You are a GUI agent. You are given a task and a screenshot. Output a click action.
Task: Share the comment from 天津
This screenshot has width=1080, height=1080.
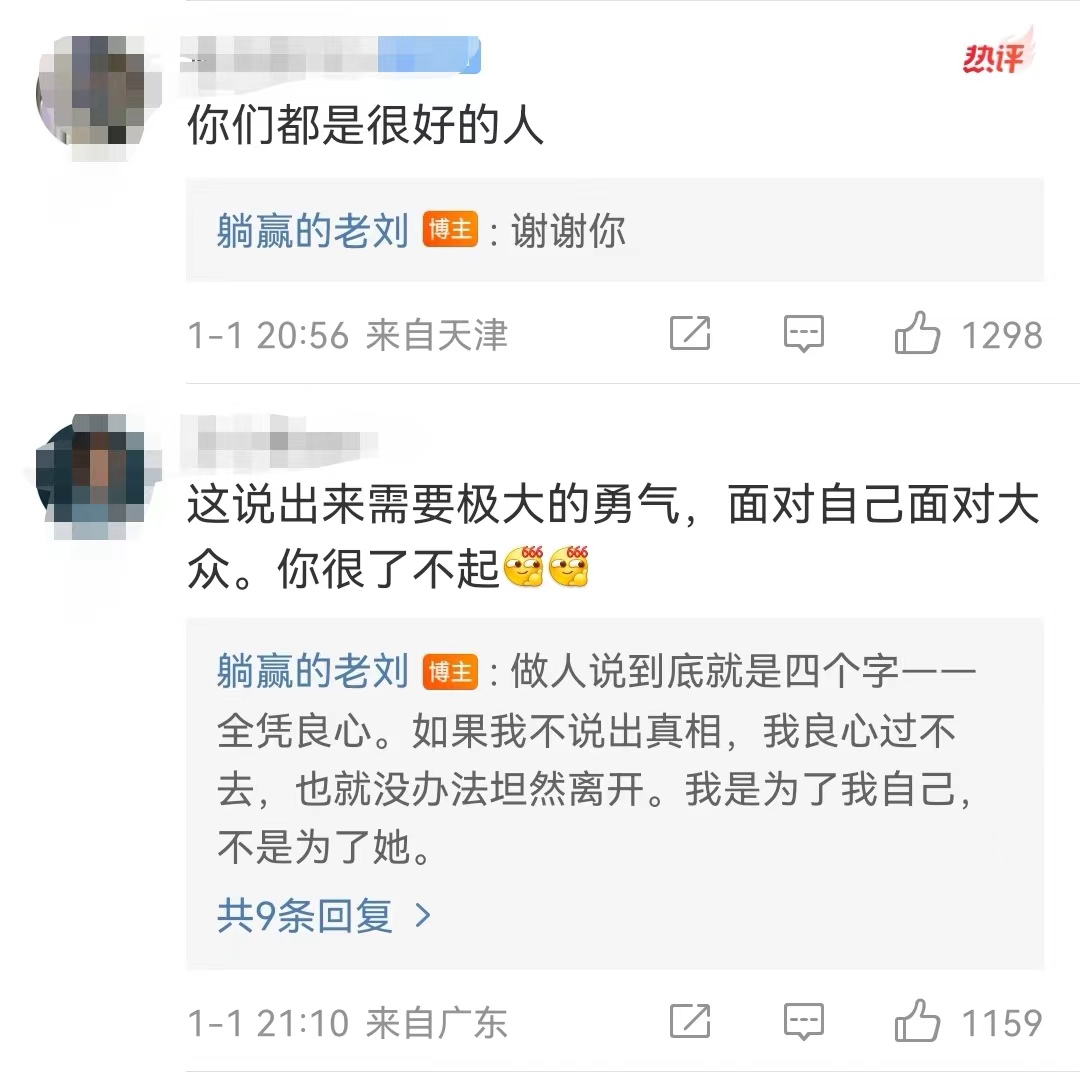click(690, 333)
